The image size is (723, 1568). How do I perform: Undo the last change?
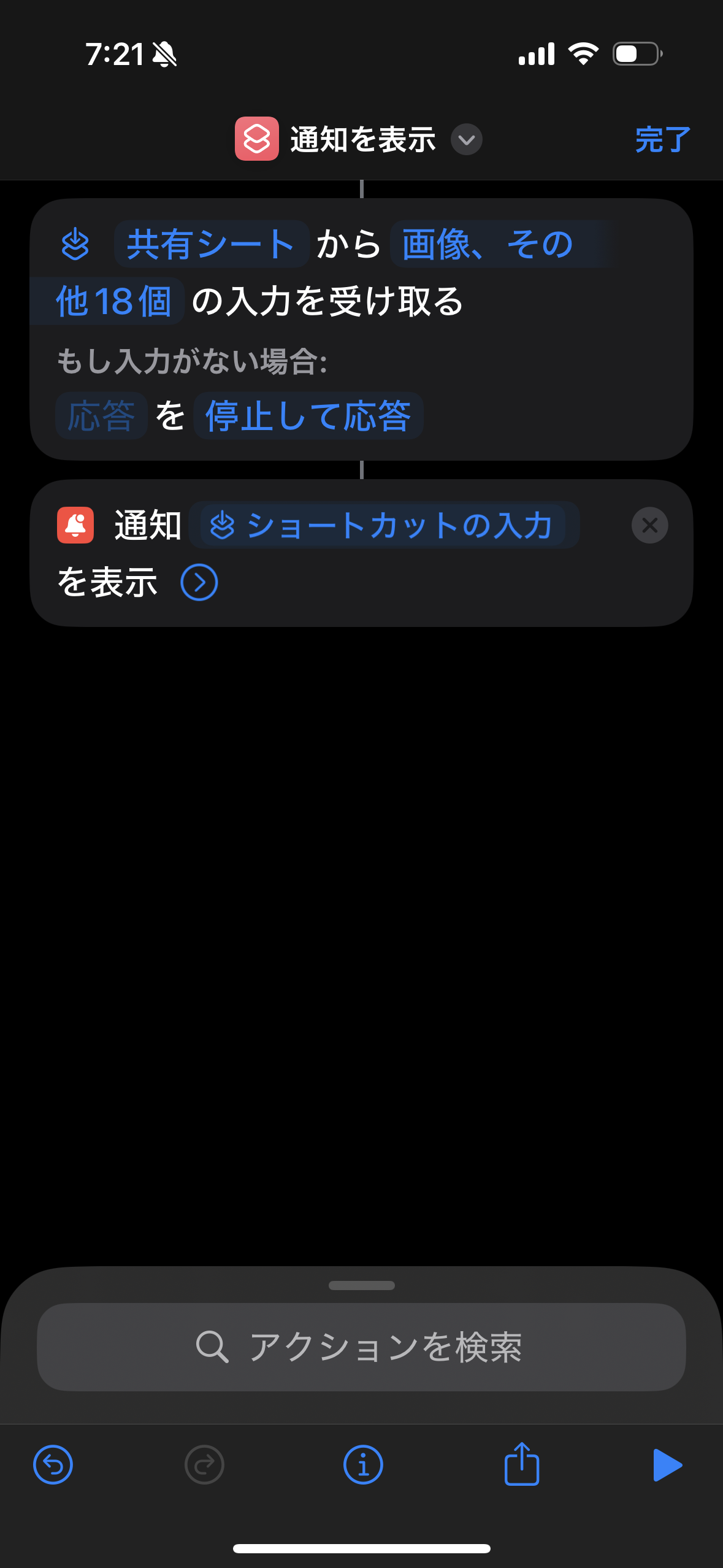pyautogui.click(x=53, y=1465)
